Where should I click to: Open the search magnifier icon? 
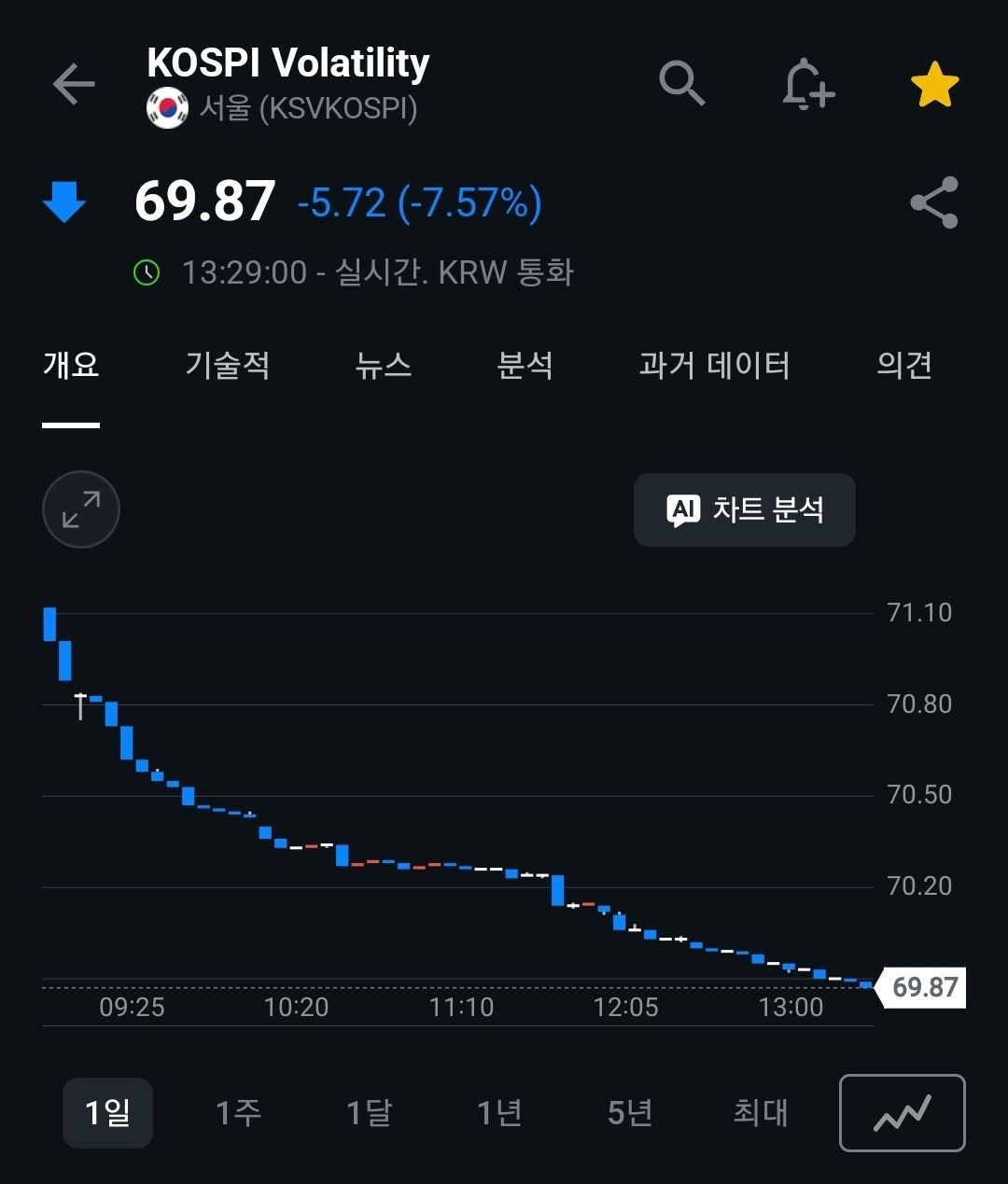click(x=682, y=84)
